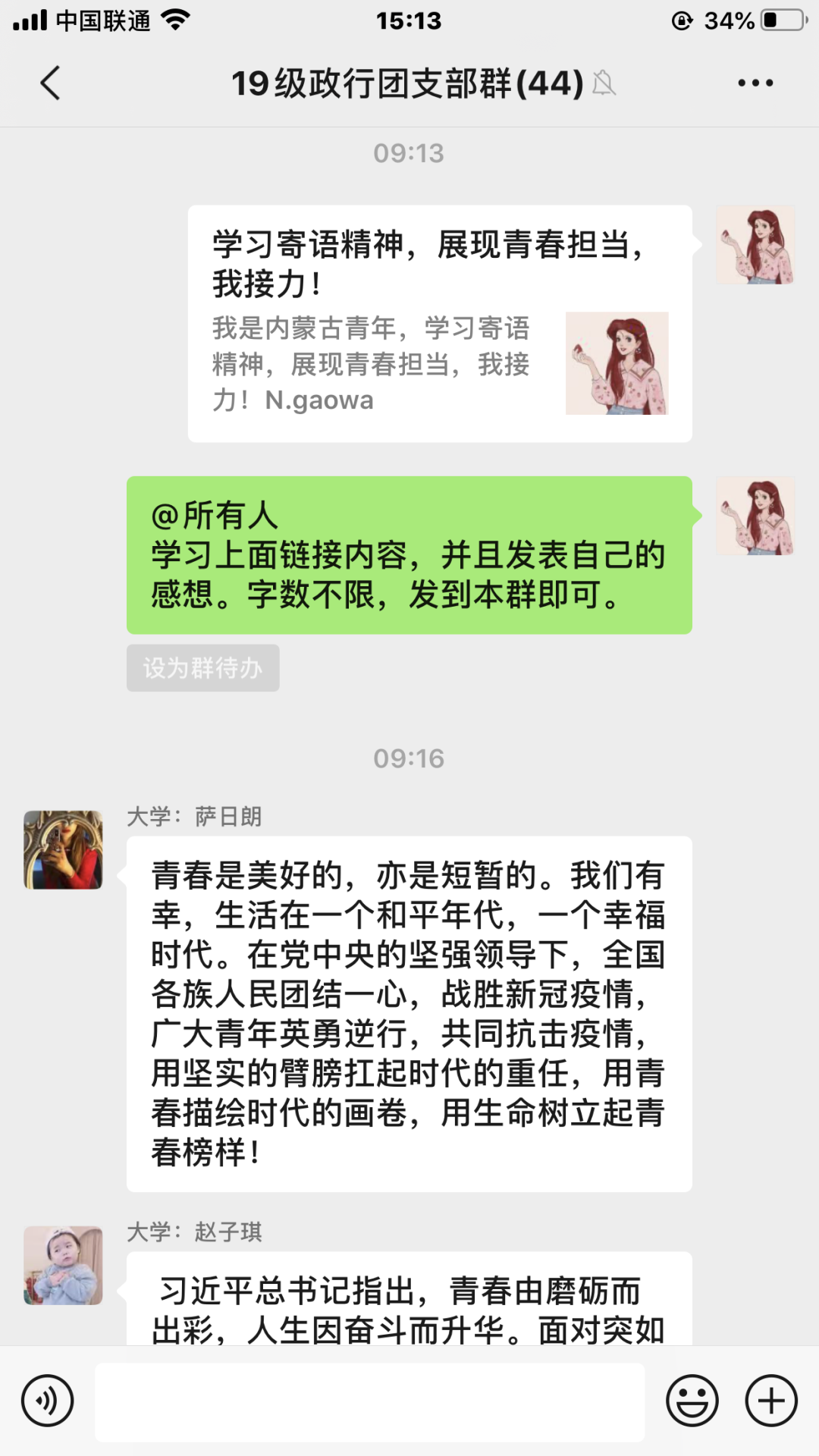Open 萨日朗's profile avatar
Screen dimensions: 819x1456
coord(63,850)
